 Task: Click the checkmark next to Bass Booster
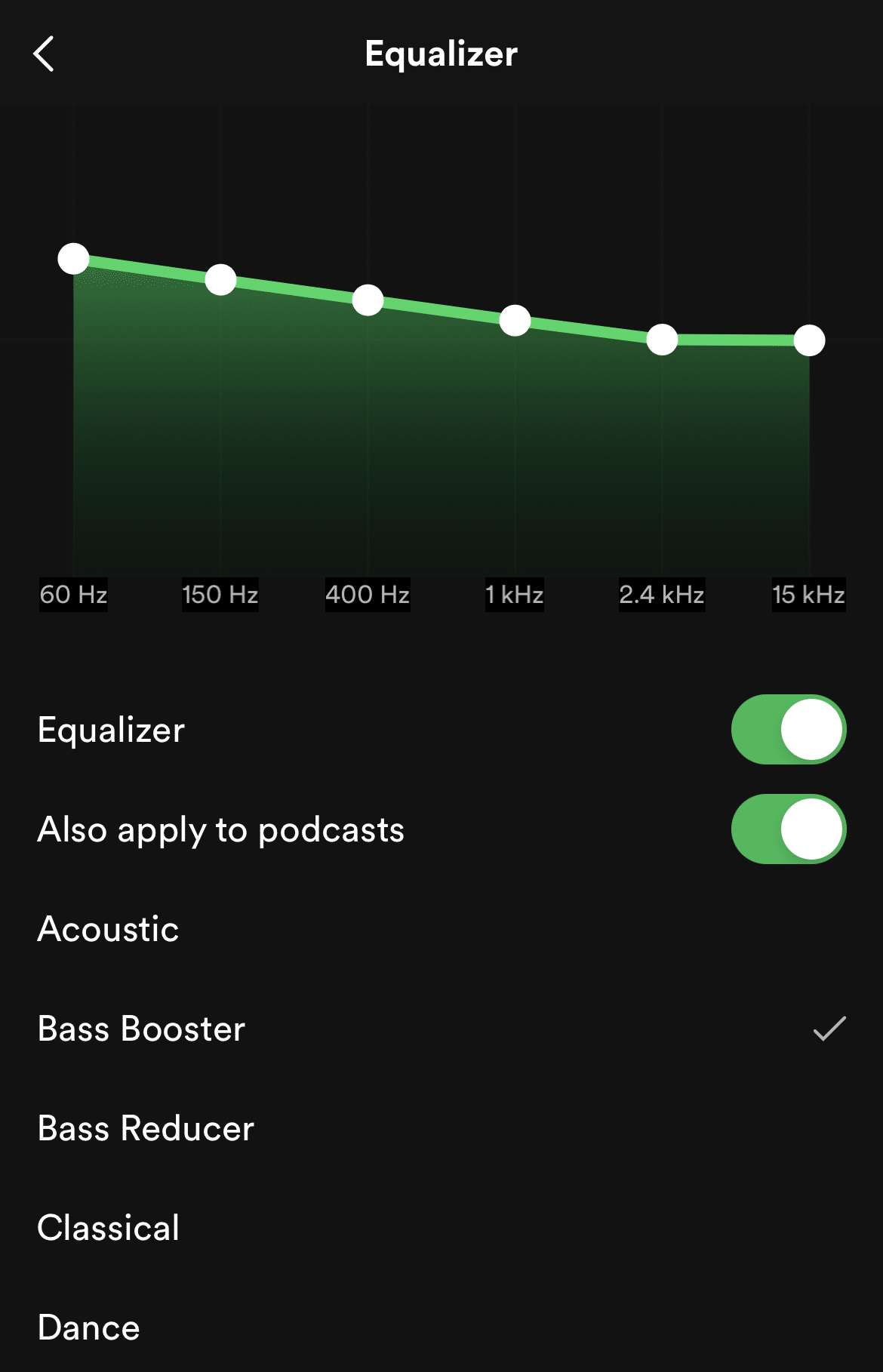(827, 1029)
